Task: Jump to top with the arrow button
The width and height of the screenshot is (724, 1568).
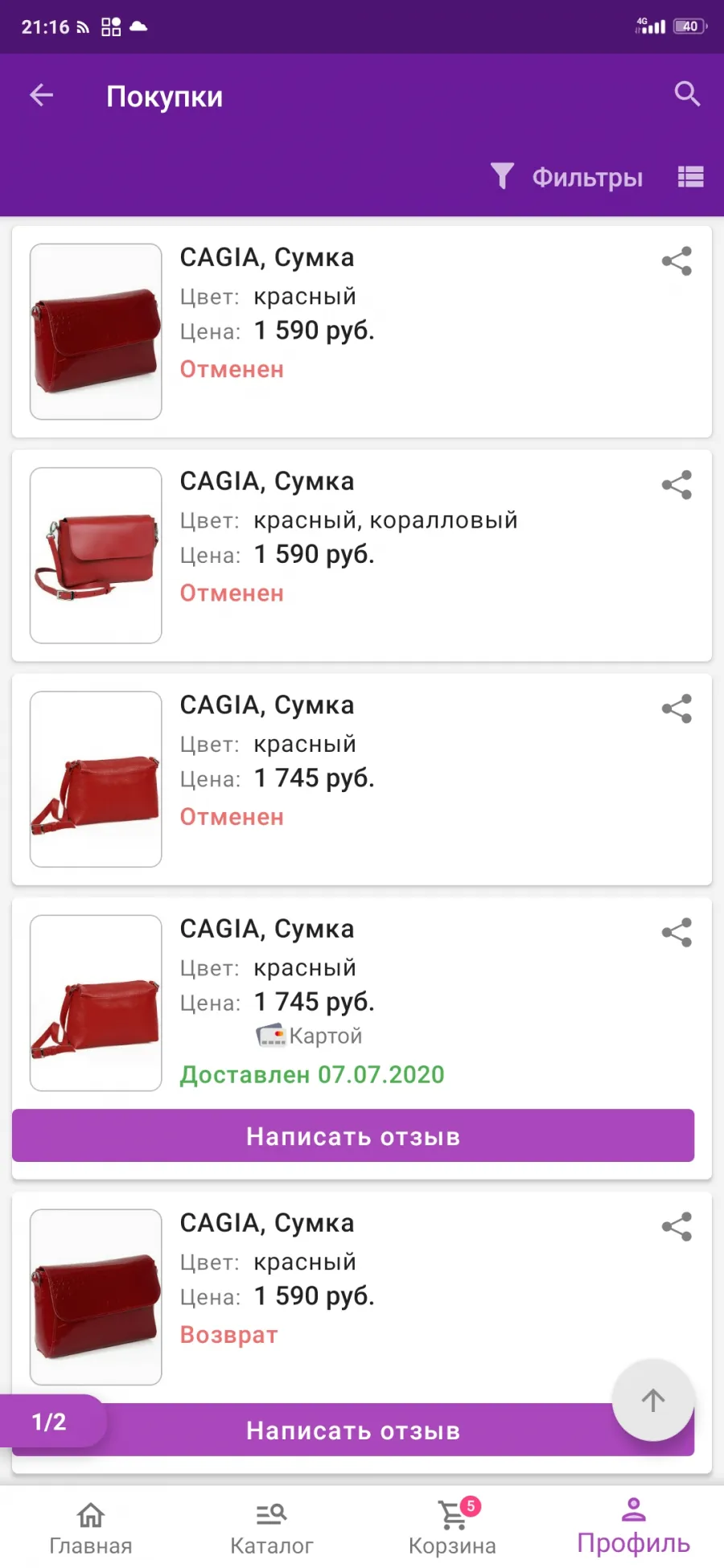Action: tap(653, 1400)
